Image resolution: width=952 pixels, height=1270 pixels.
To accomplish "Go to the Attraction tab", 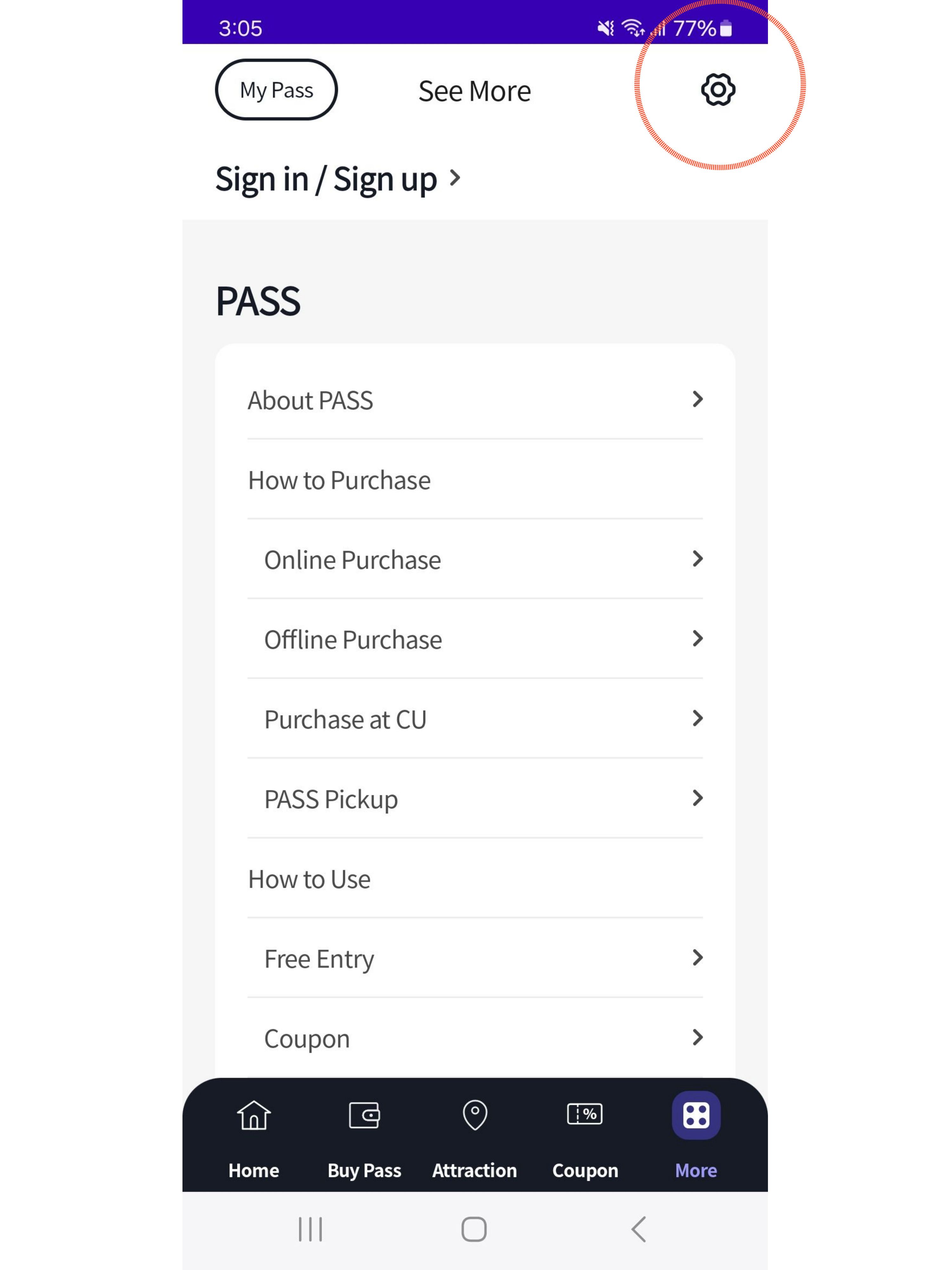I will [x=474, y=1136].
